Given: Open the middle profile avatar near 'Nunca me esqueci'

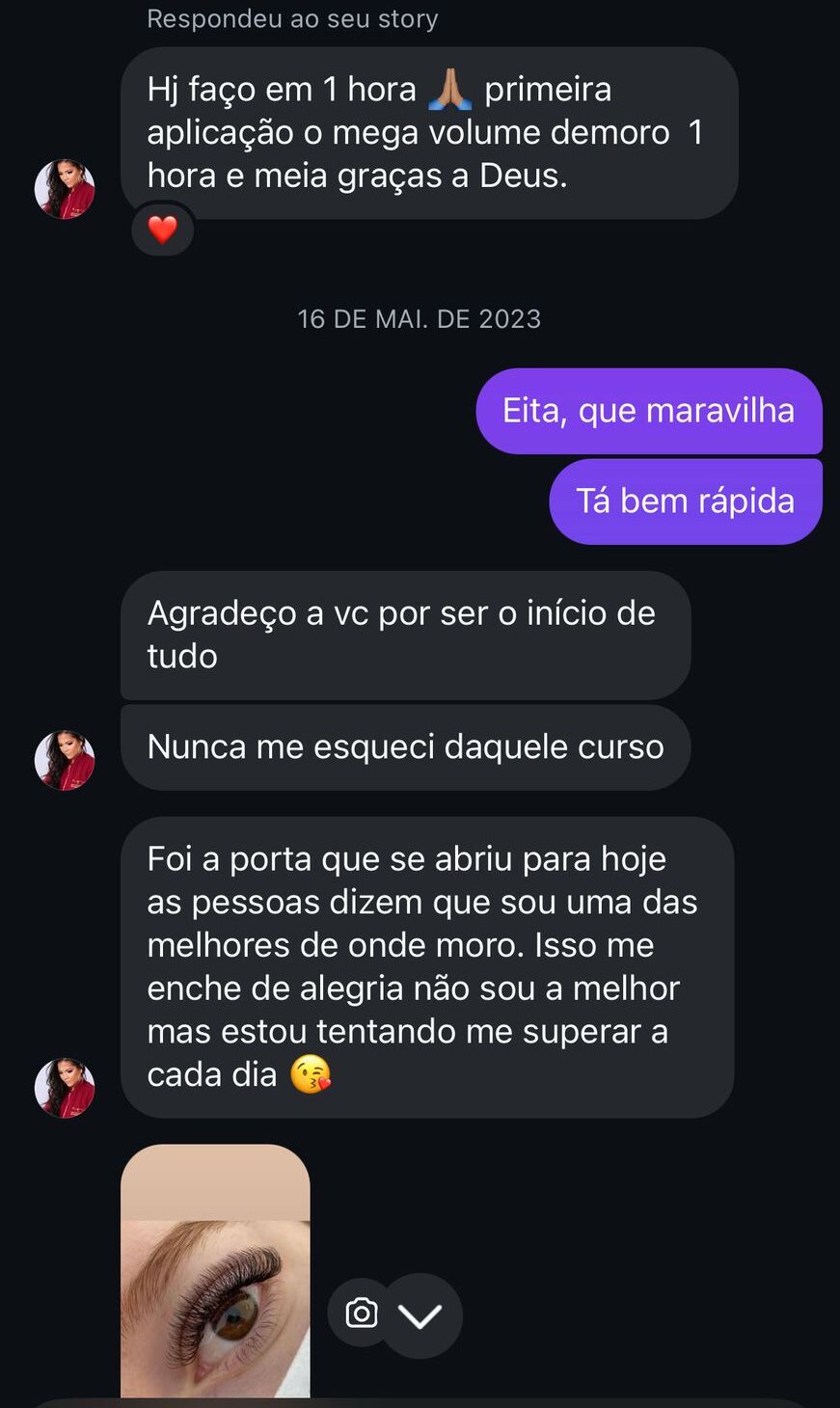Looking at the screenshot, I should [64, 761].
